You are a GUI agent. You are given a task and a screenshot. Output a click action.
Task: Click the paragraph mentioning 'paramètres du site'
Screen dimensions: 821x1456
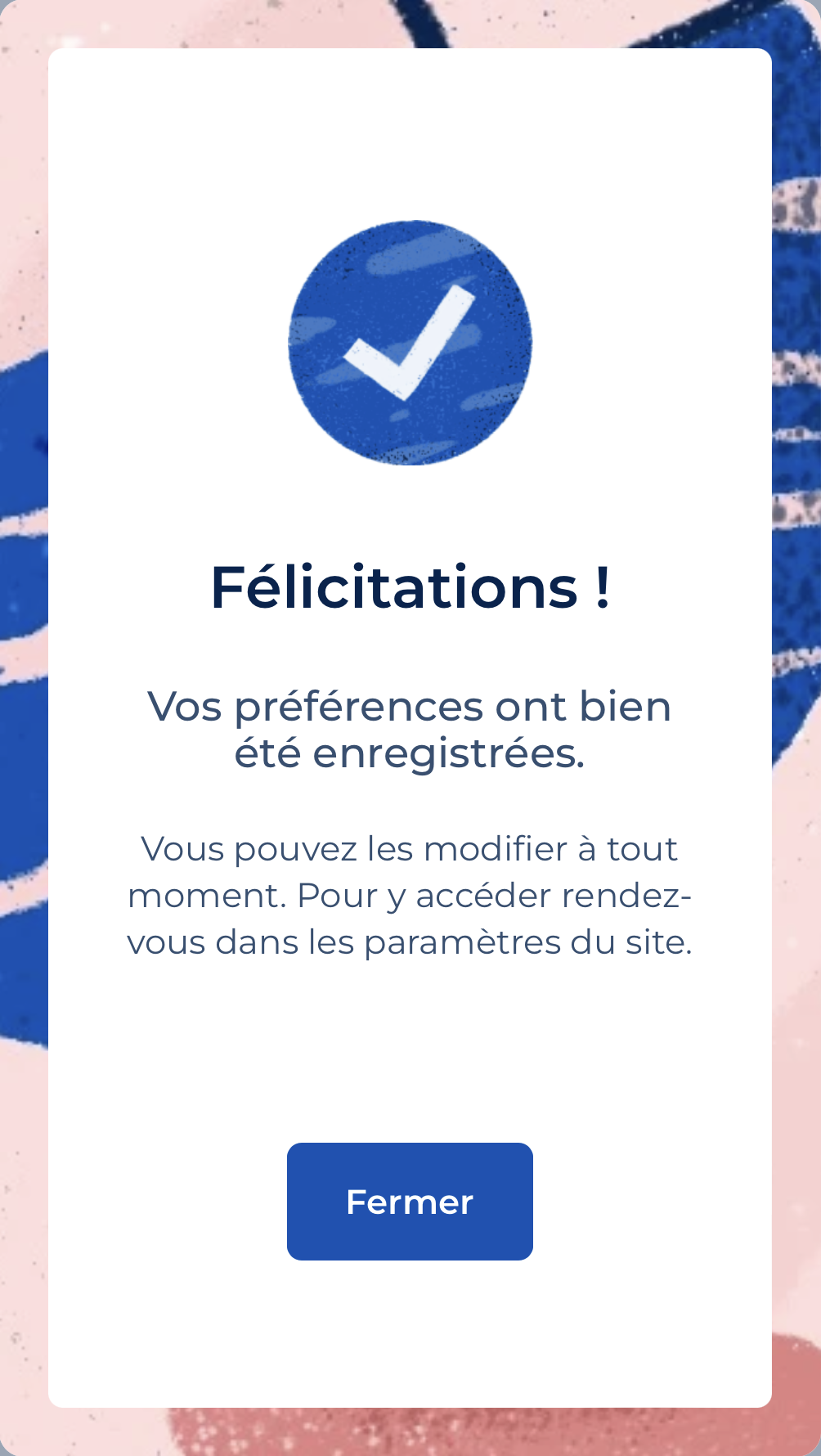(x=410, y=942)
